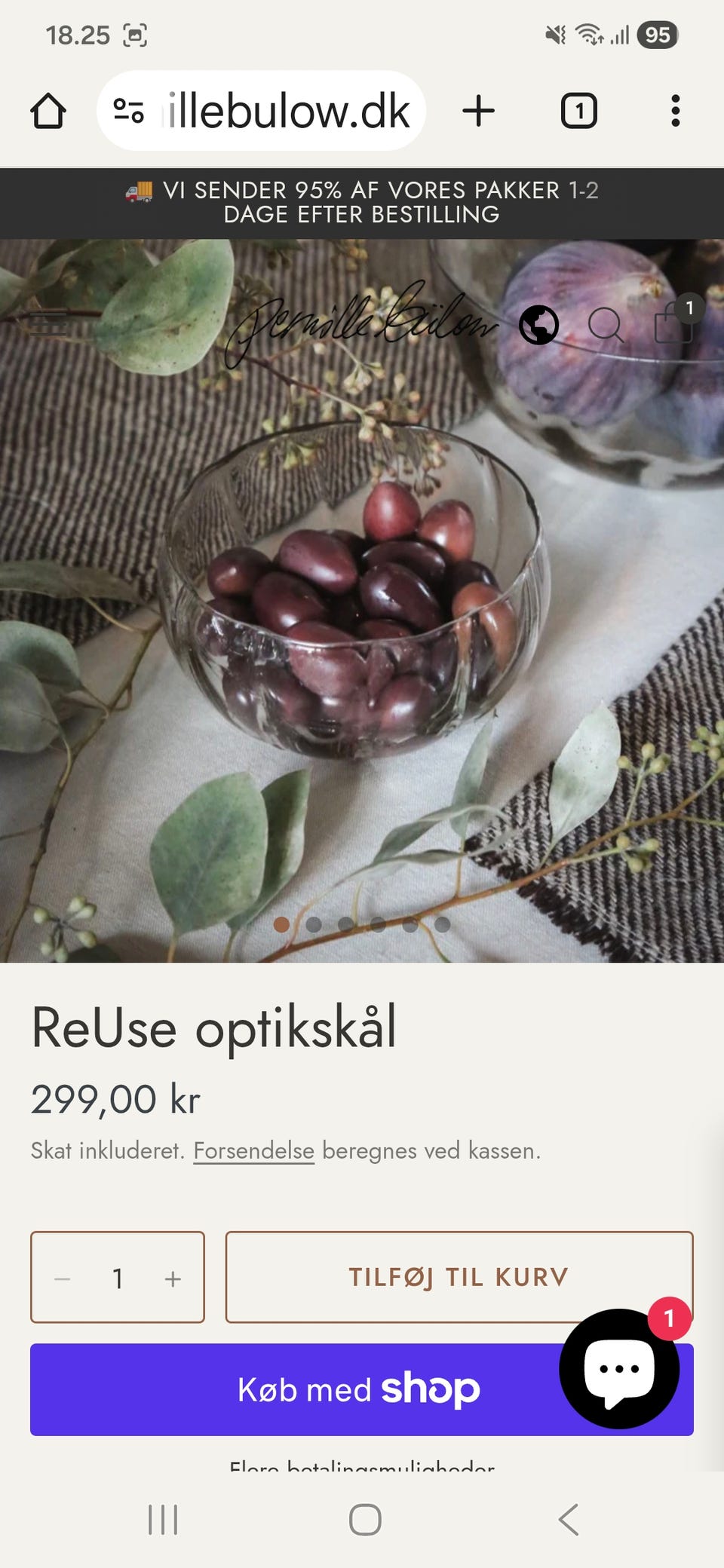Tap the home icon in the browser toolbar
This screenshot has height=1568, width=724.
[x=48, y=110]
